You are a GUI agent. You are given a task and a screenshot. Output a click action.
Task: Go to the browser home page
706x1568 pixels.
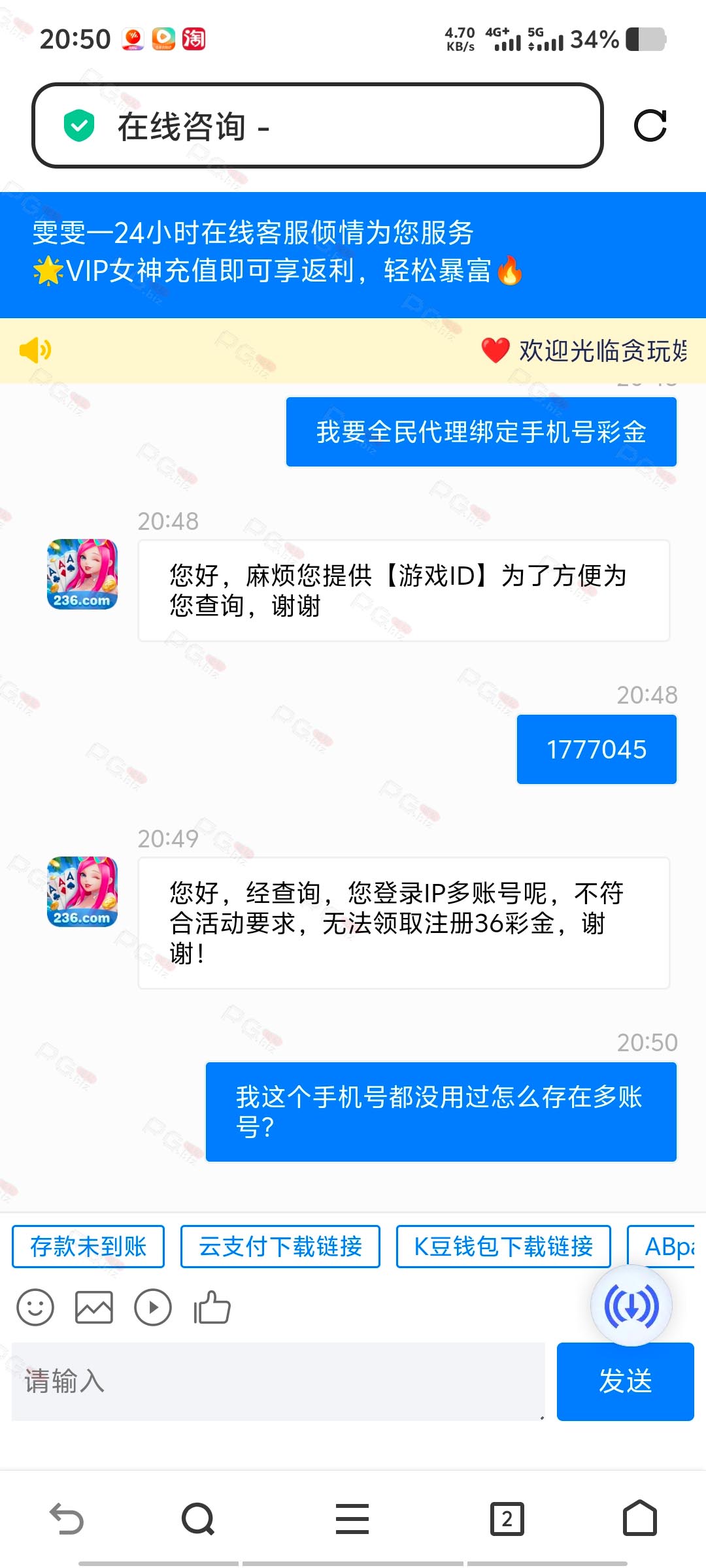click(639, 1518)
